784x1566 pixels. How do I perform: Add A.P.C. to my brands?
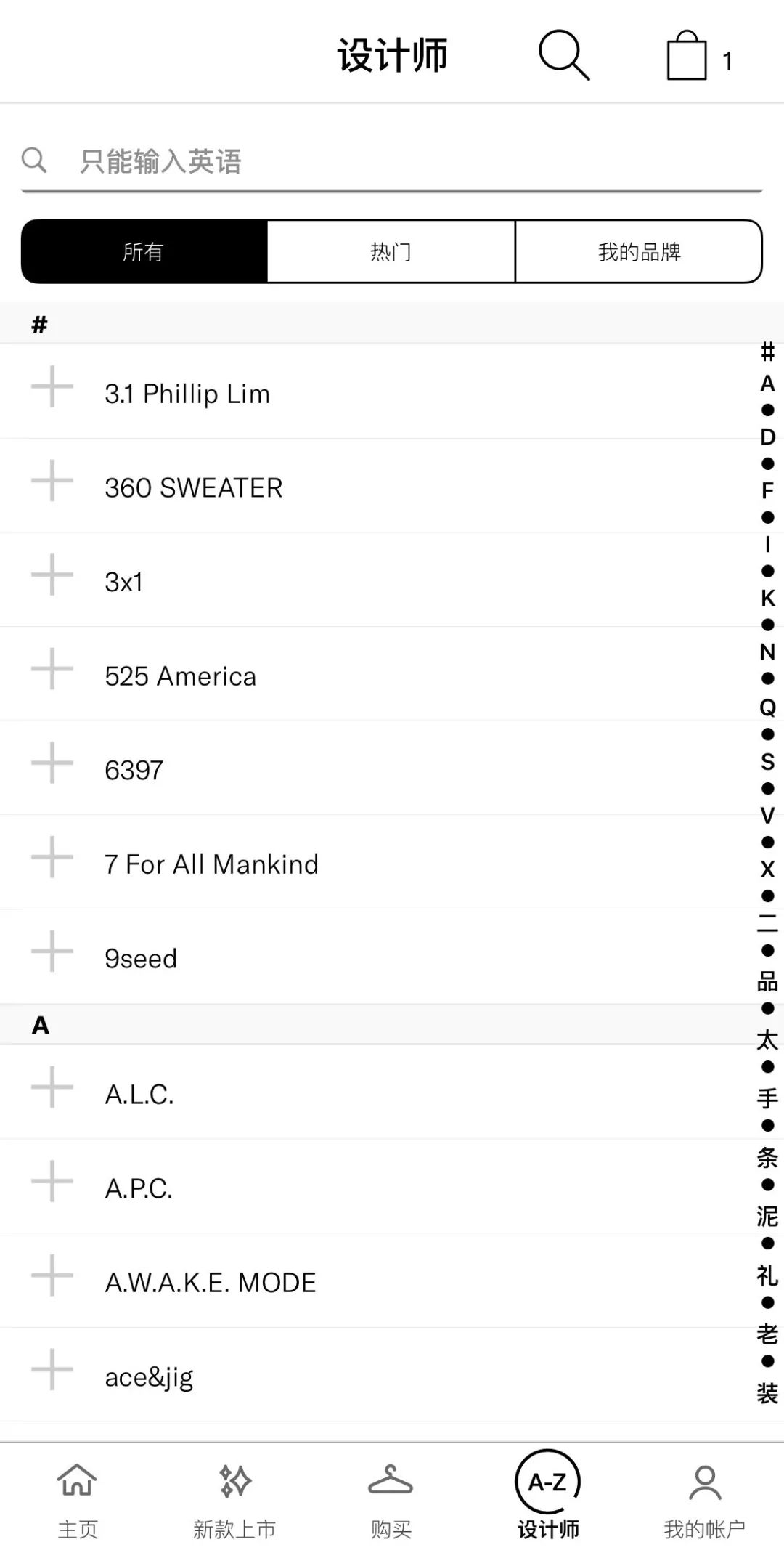pyautogui.click(x=52, y=1181)
